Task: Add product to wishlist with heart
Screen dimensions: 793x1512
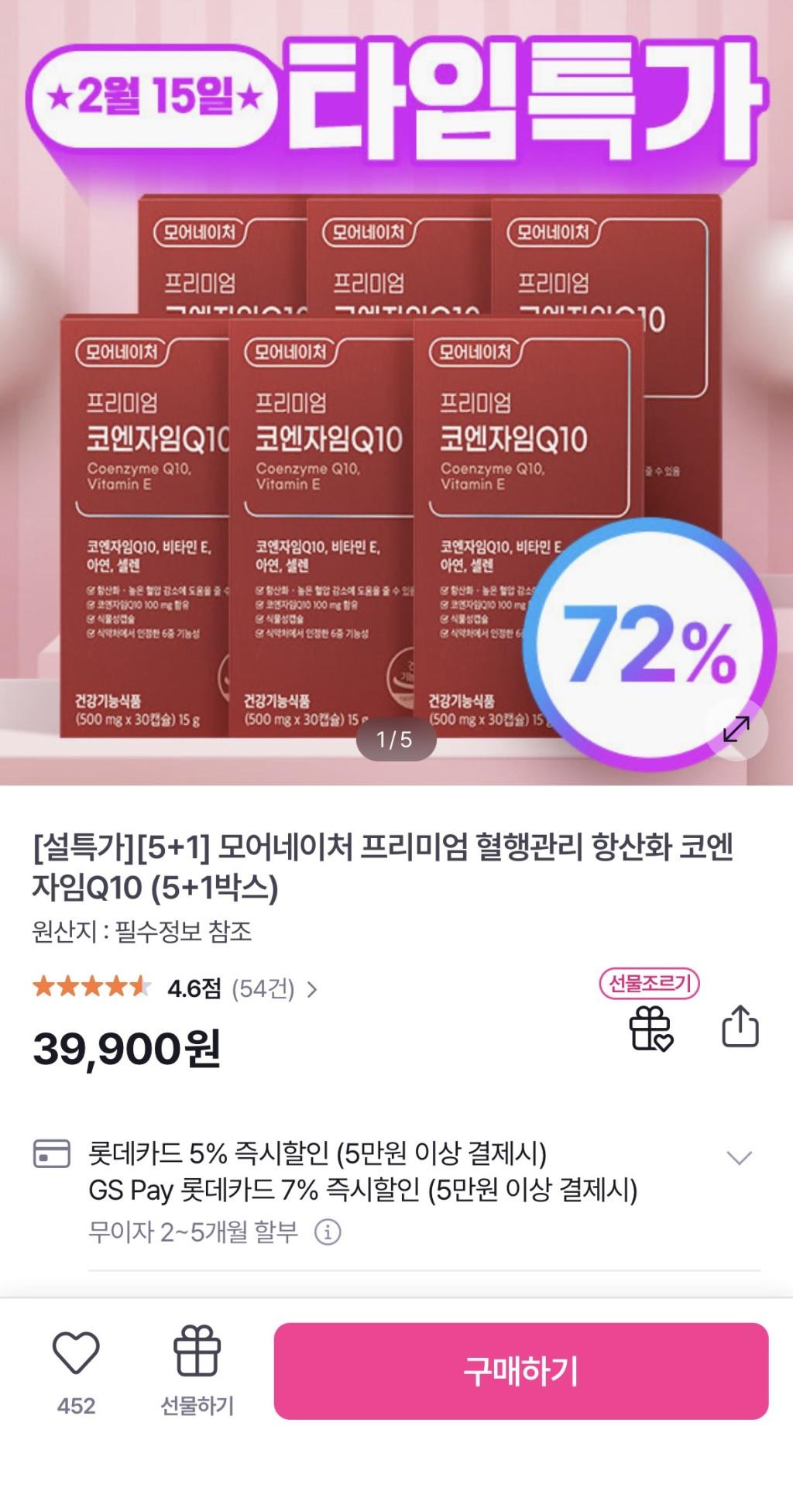Action: [x=76, y=1352]
